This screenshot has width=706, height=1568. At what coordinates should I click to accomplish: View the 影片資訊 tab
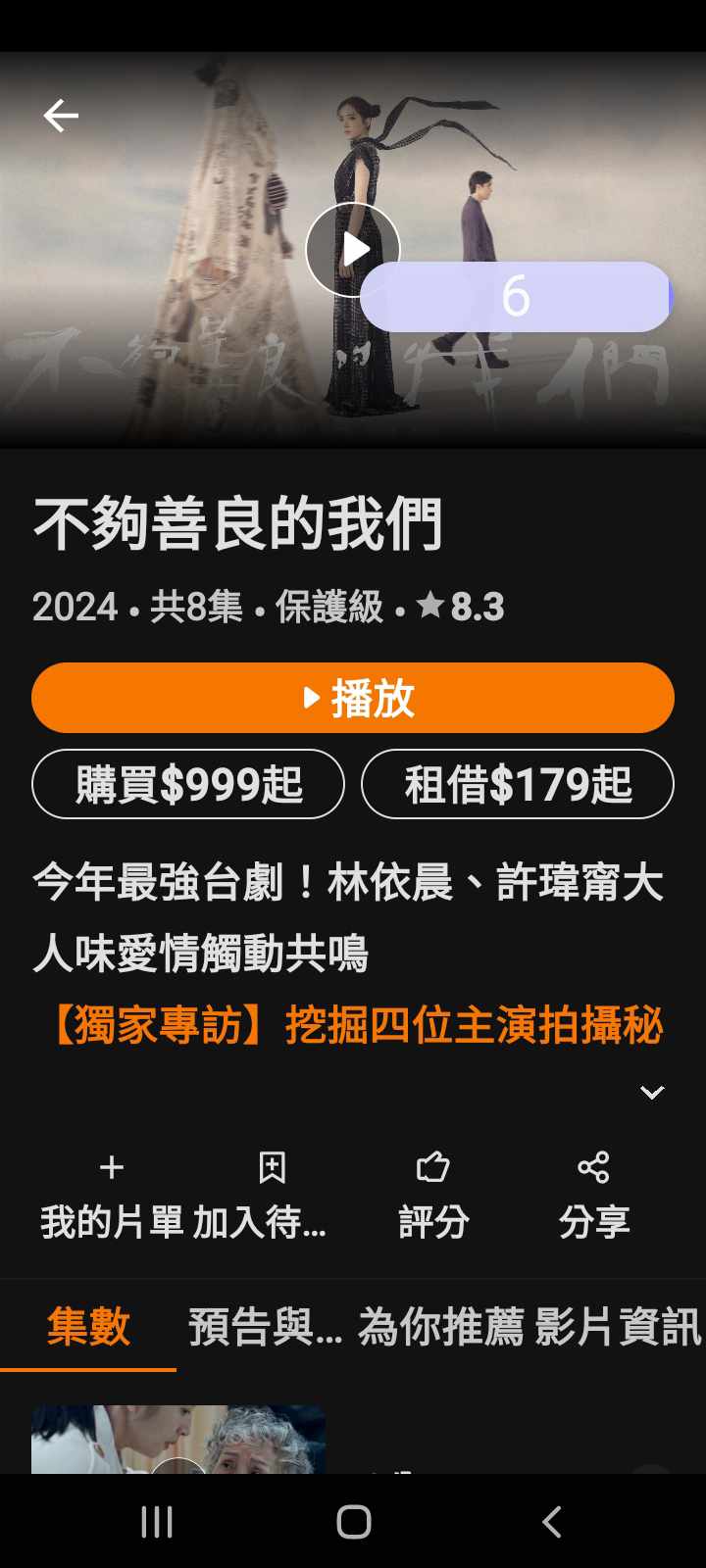click(x=618, y=1327)
